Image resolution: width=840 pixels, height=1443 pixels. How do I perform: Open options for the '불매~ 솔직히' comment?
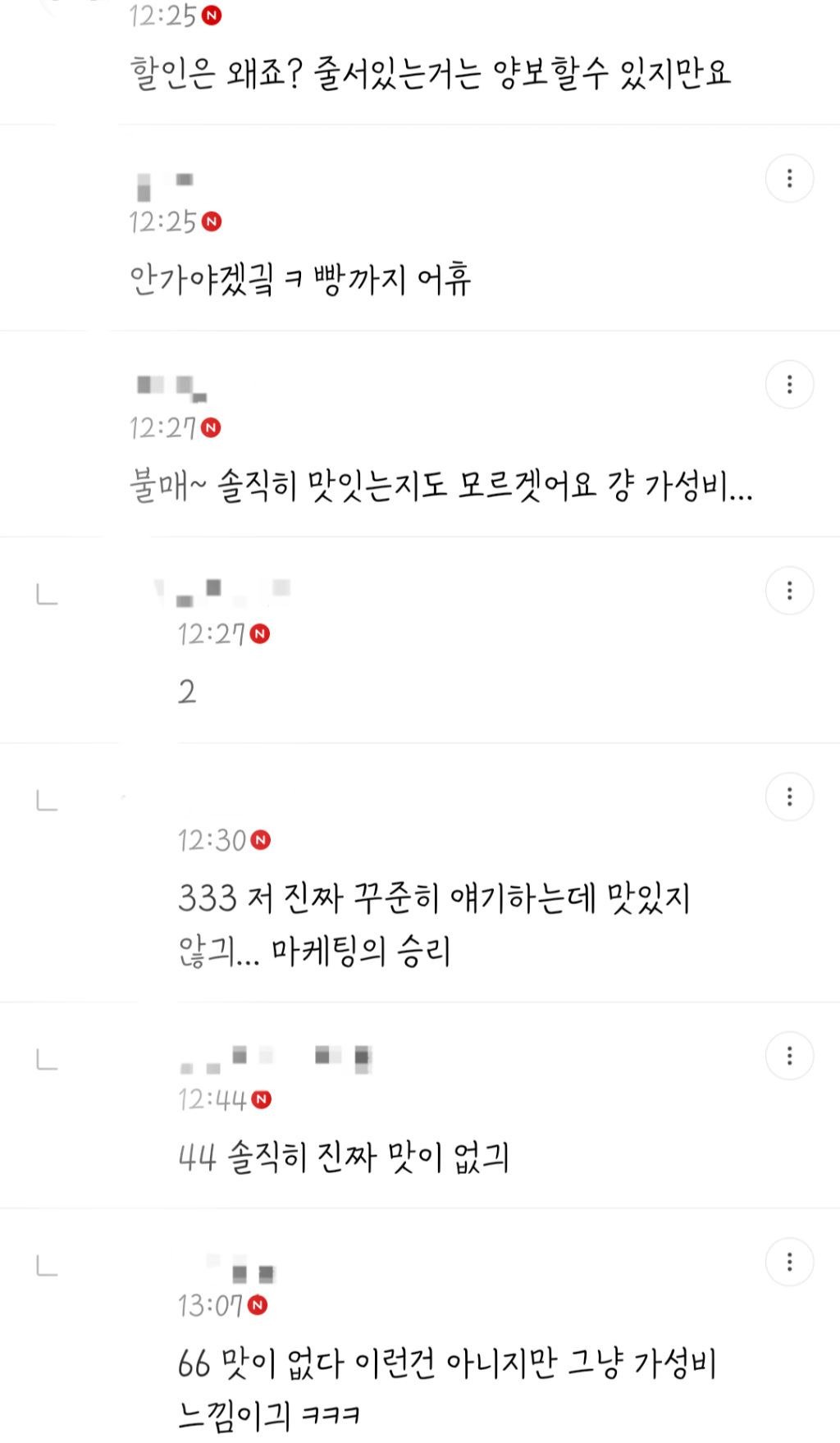pyautogui.click(x=789, y=384)
